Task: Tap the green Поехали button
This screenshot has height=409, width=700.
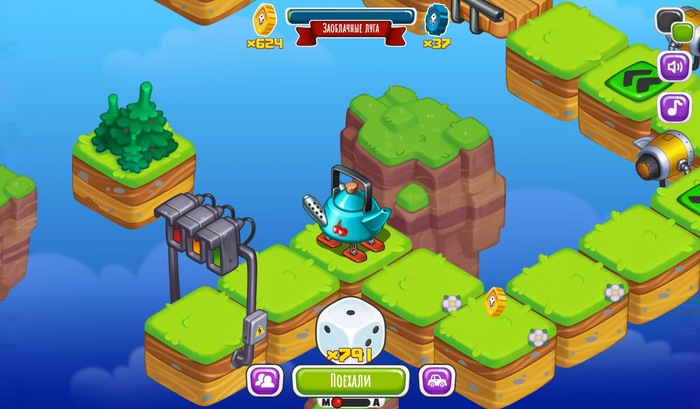Action: point(350,380)
